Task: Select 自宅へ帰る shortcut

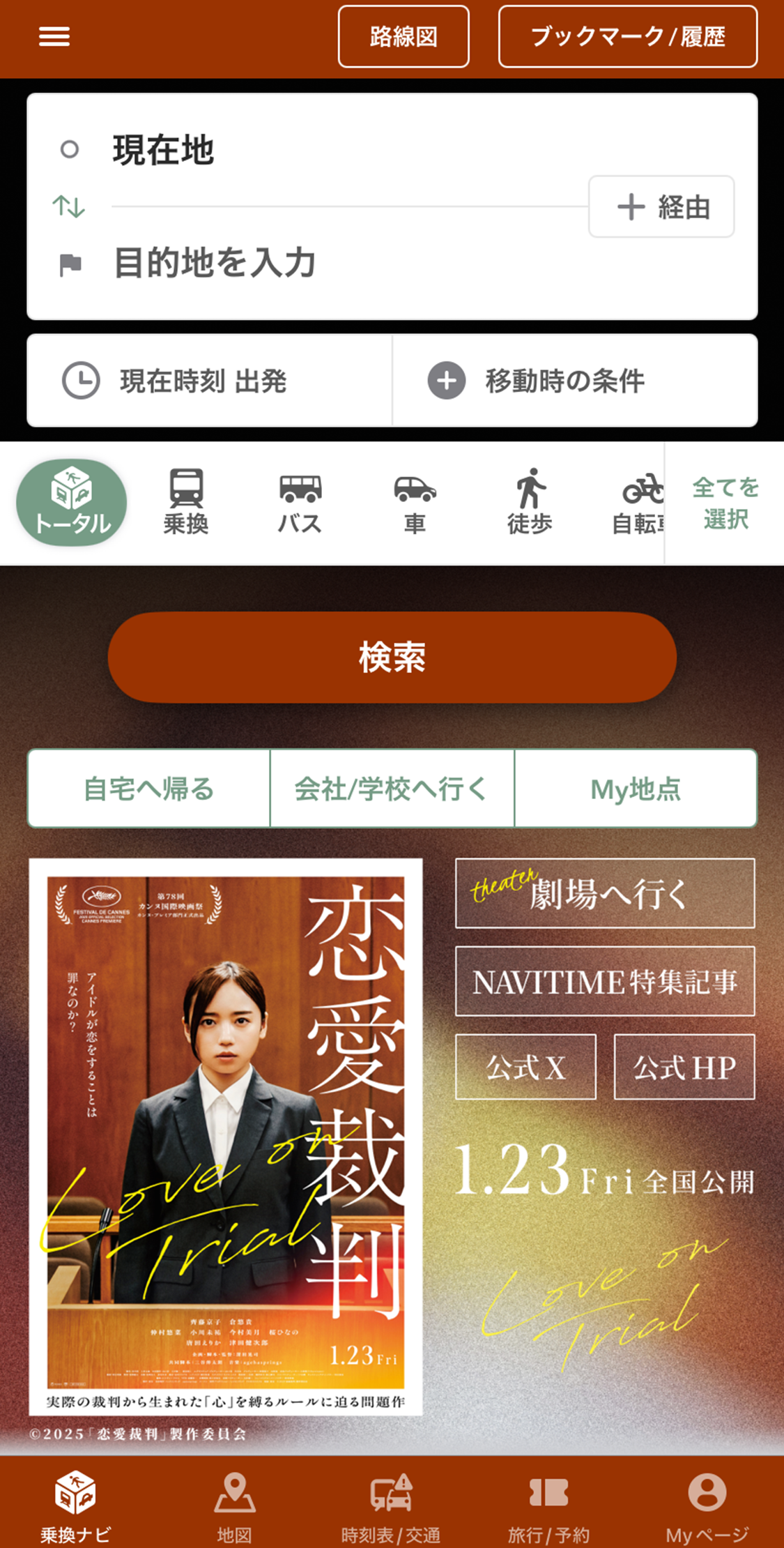Action: point(149,789)
